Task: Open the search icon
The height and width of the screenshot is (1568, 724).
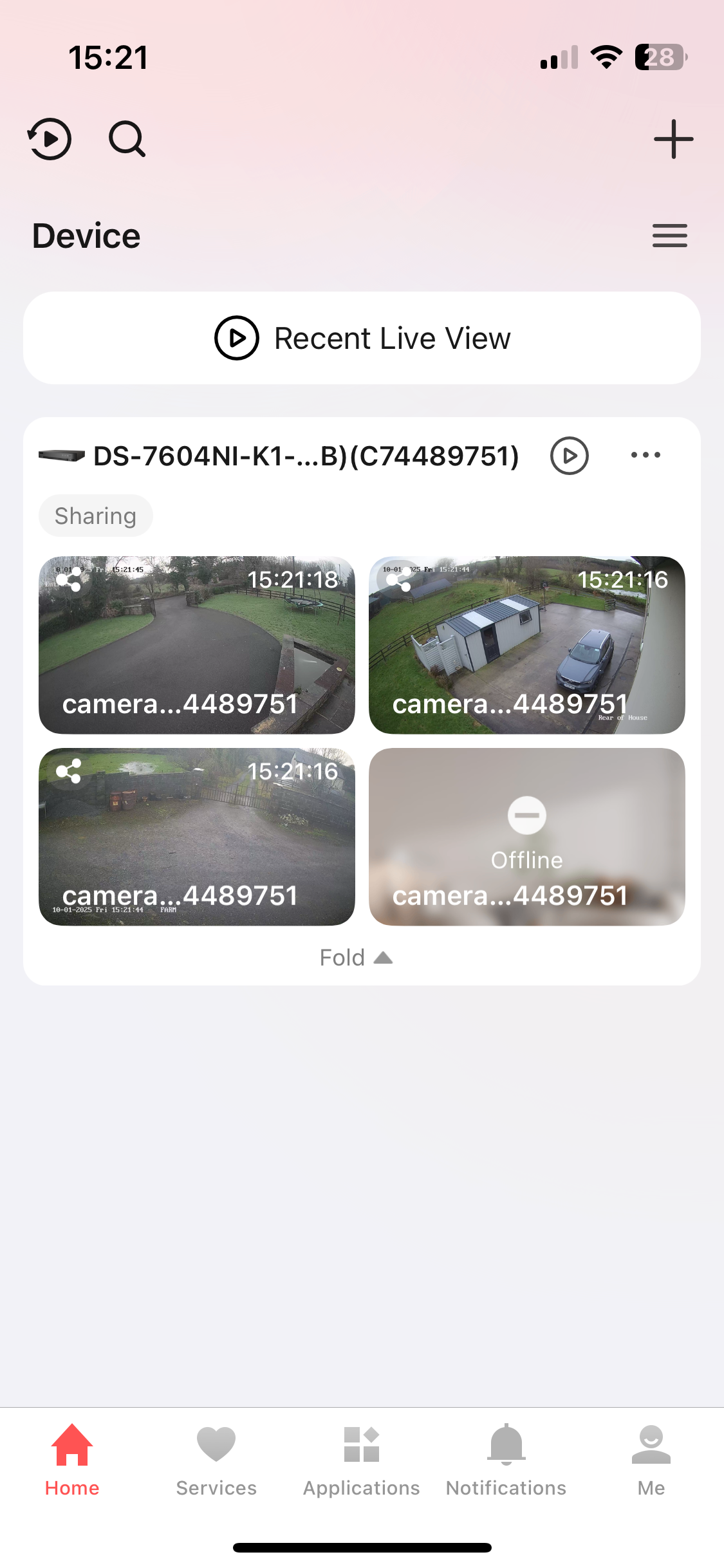Action: [127, 139]
